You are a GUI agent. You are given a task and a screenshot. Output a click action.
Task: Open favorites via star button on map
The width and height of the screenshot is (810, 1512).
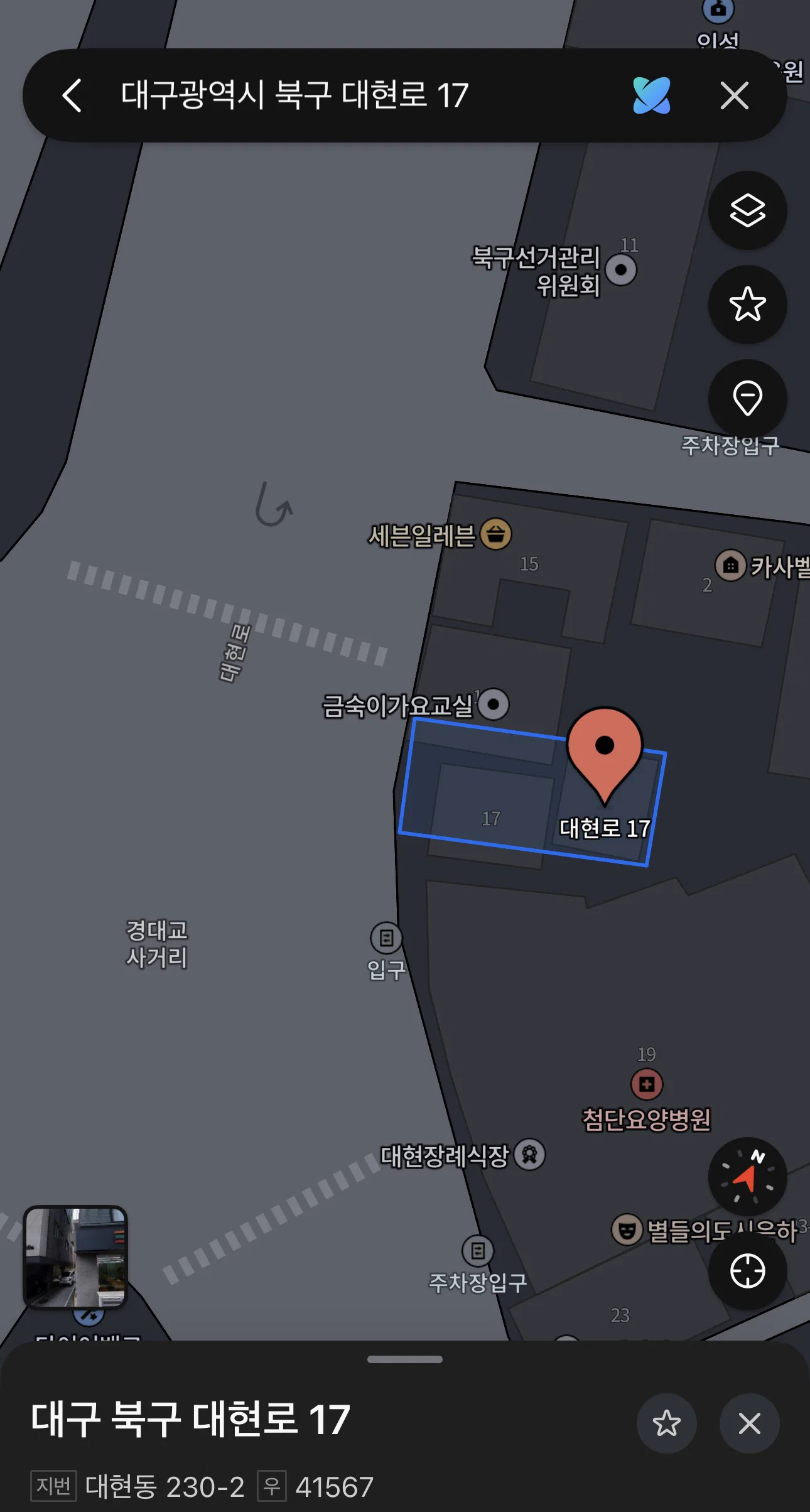tap(747, 305)
